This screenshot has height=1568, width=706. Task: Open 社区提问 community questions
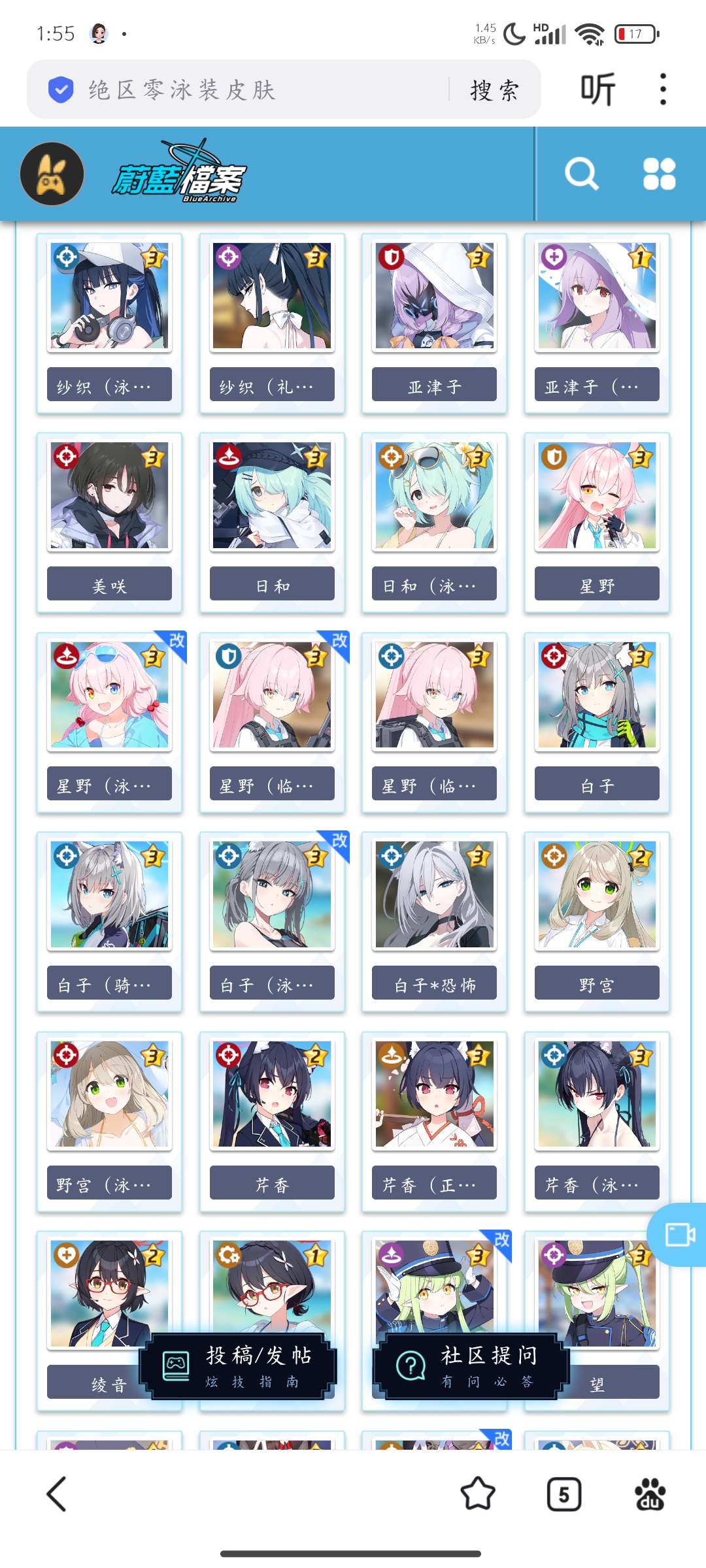(471, 1366)
